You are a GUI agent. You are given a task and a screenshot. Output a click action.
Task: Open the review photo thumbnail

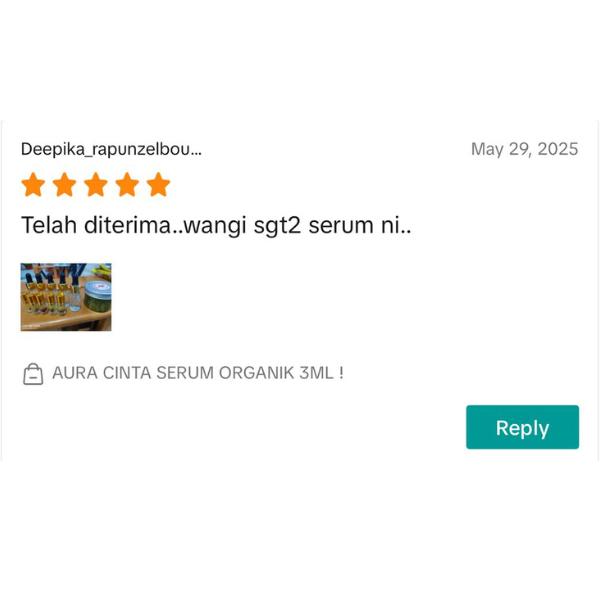point(66,297)
